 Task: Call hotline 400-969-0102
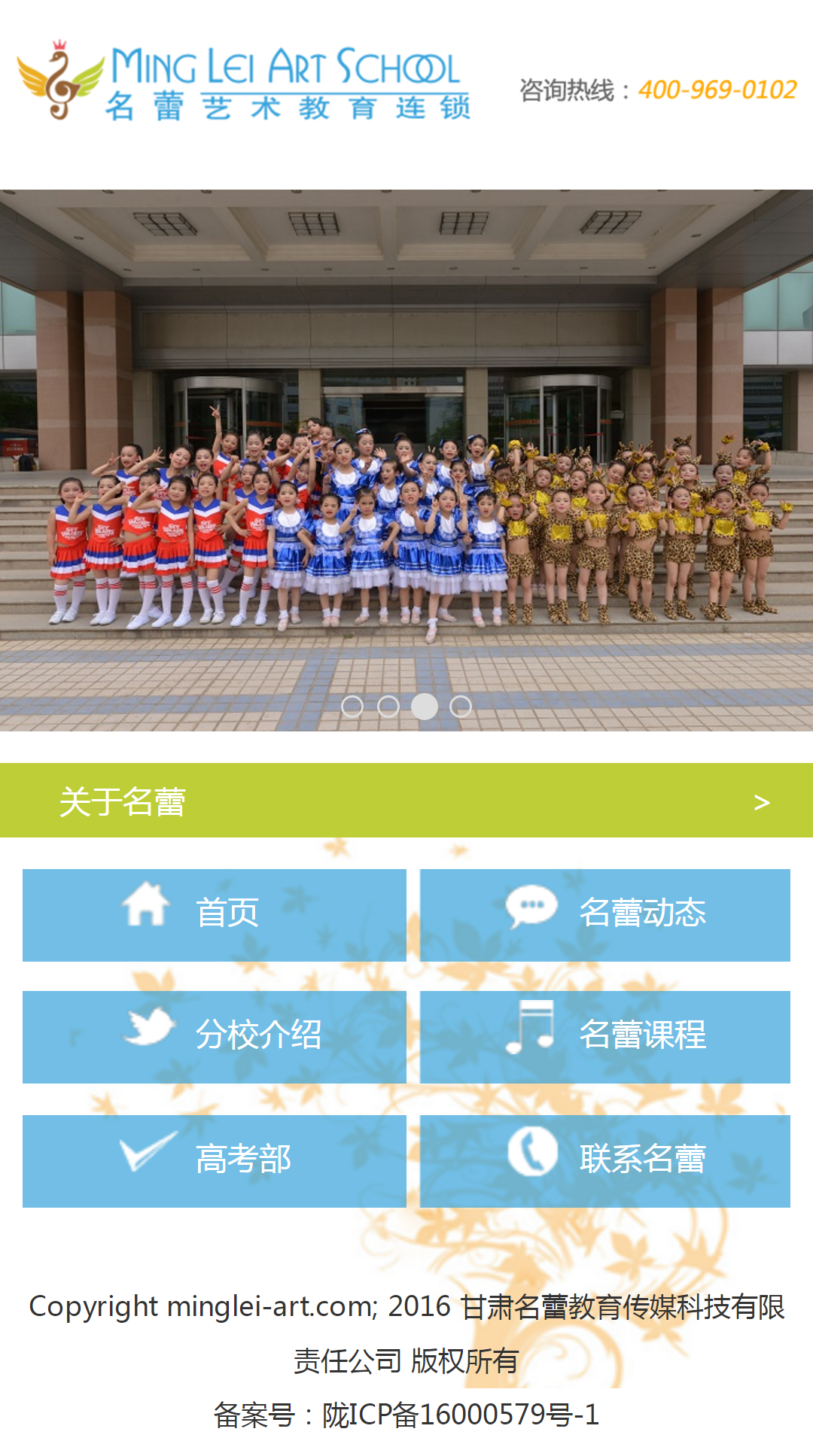(717, 90)
